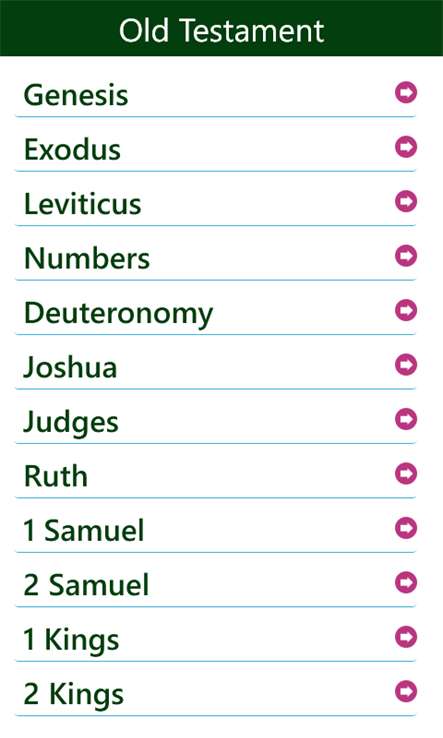This screenshot has height=738, width=443.
Task: Open the book of Genesis
Action: click(216, 93)
